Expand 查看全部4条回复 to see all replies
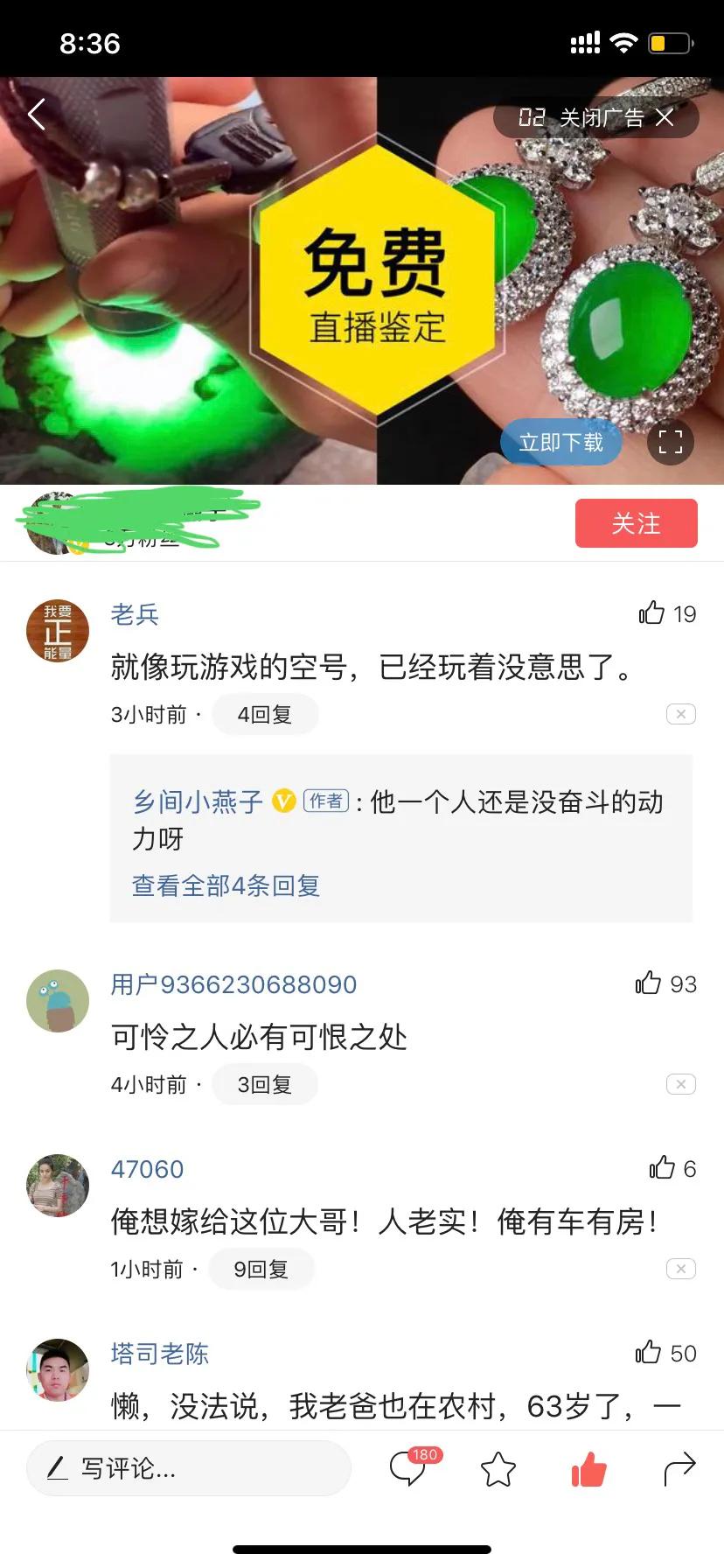 225,886
